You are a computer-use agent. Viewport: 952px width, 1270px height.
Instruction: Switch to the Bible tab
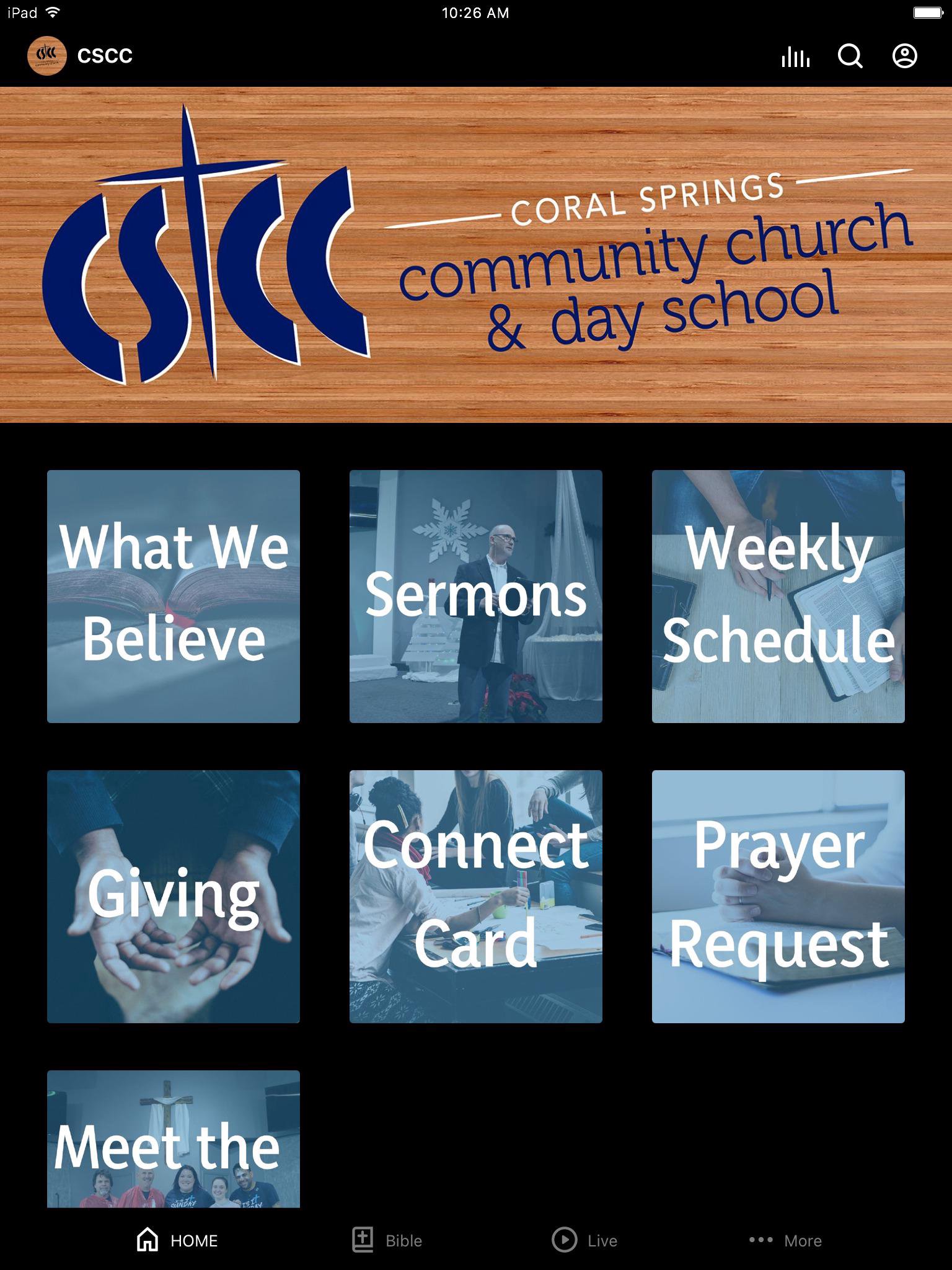387,1240
